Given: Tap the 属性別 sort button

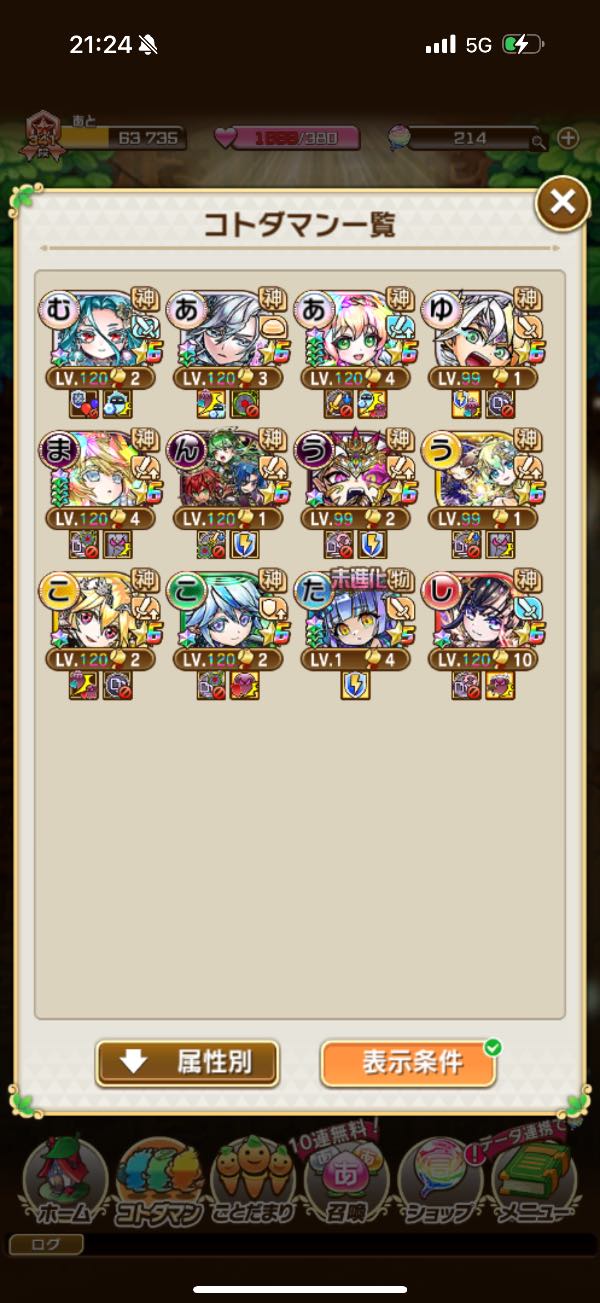Looking at the screenshot, I should (187, 1063).
